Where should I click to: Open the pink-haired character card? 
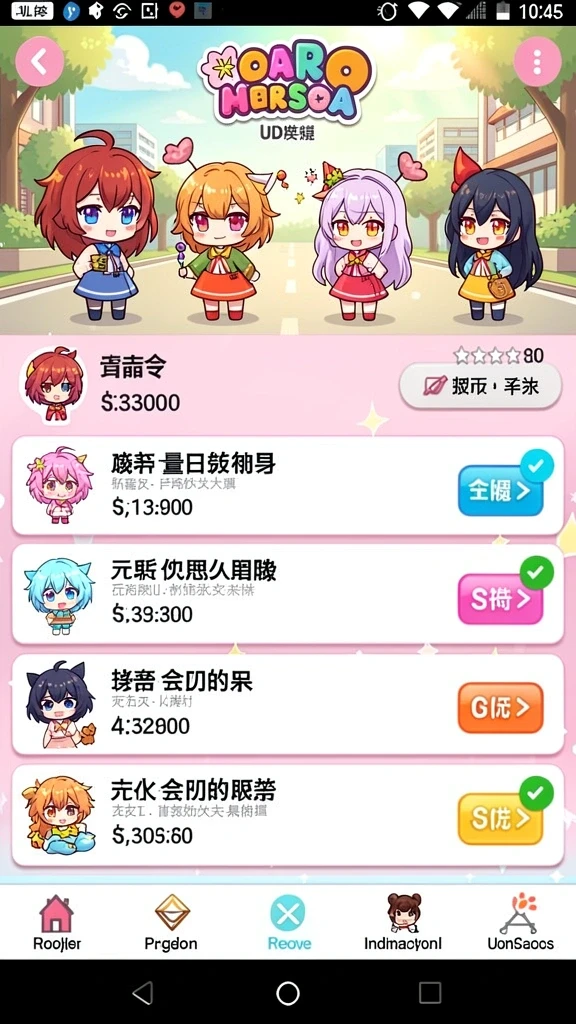[x=288, y=486]
